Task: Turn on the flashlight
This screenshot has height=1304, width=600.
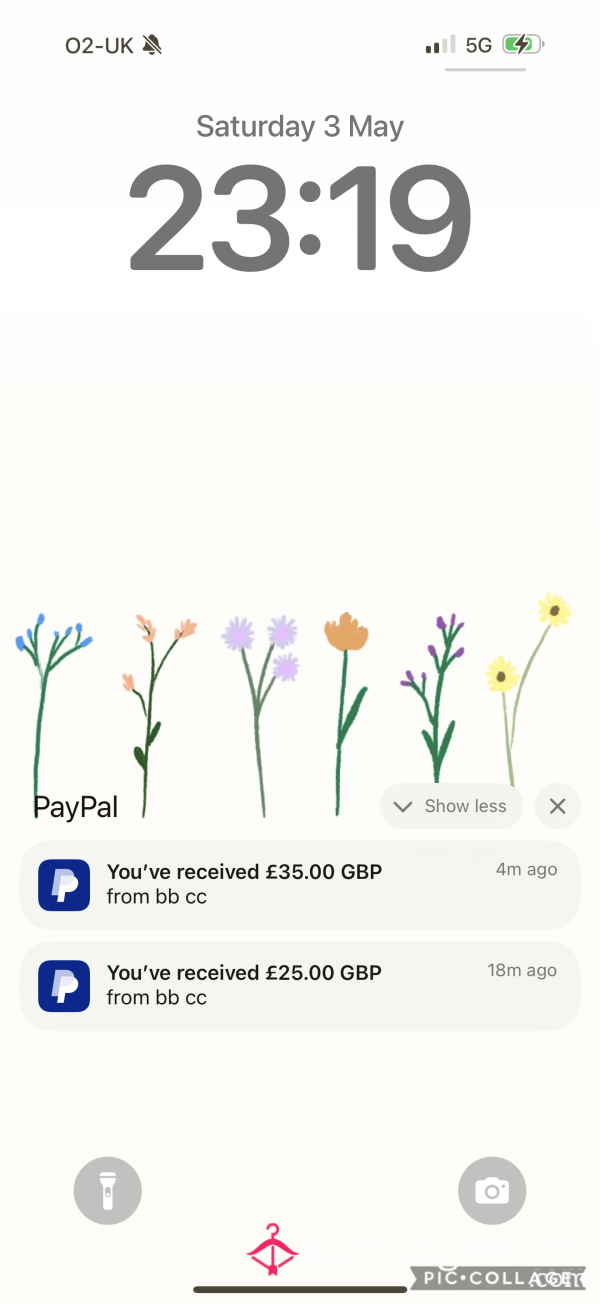Action: click(108, 1191)
